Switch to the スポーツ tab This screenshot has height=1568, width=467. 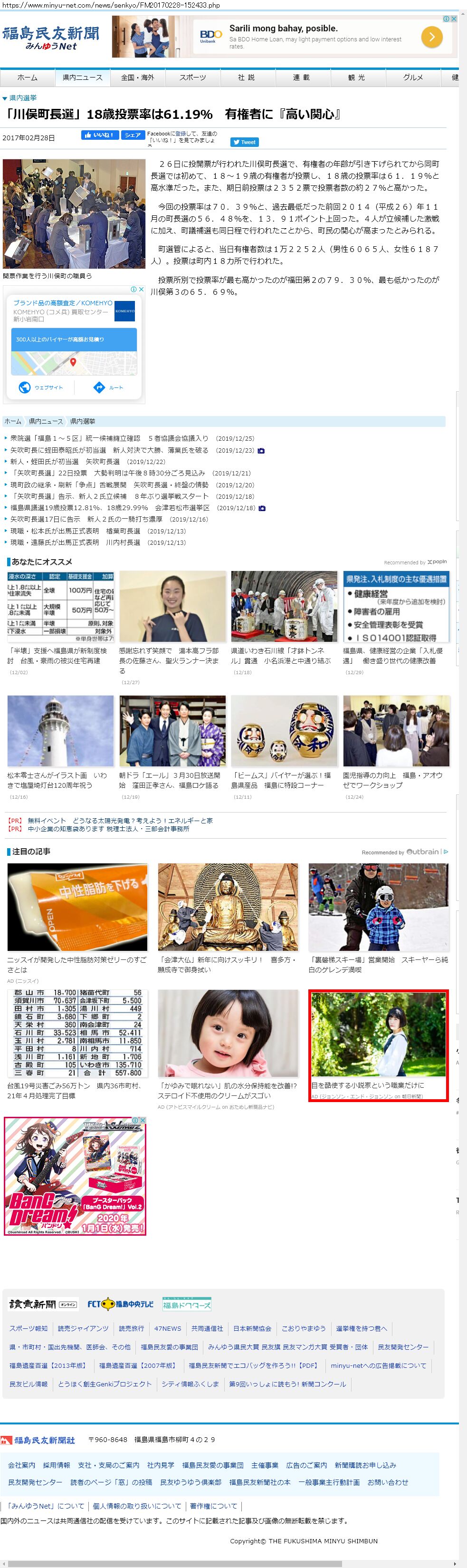tap(192, 77)
